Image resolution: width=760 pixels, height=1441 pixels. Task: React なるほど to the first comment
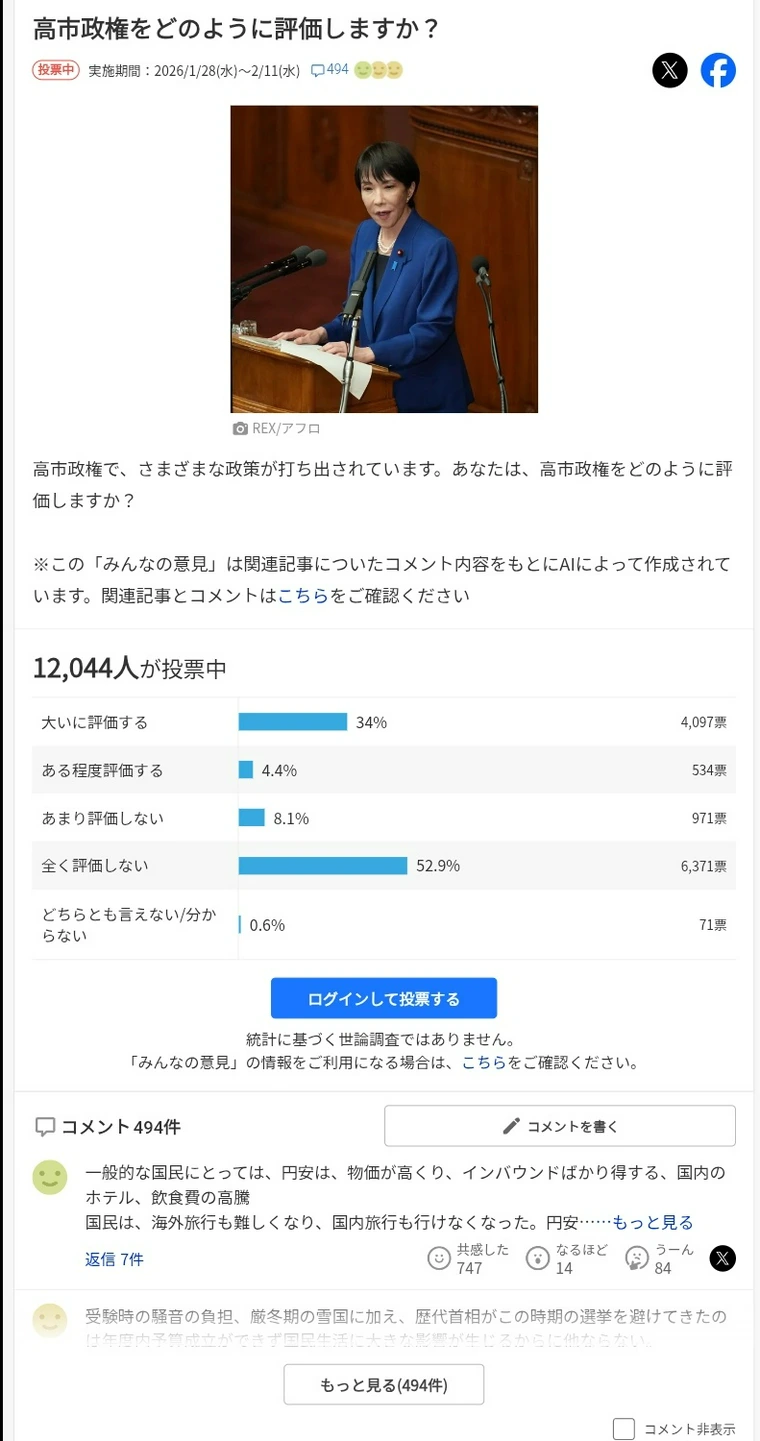click(537, 1258)
